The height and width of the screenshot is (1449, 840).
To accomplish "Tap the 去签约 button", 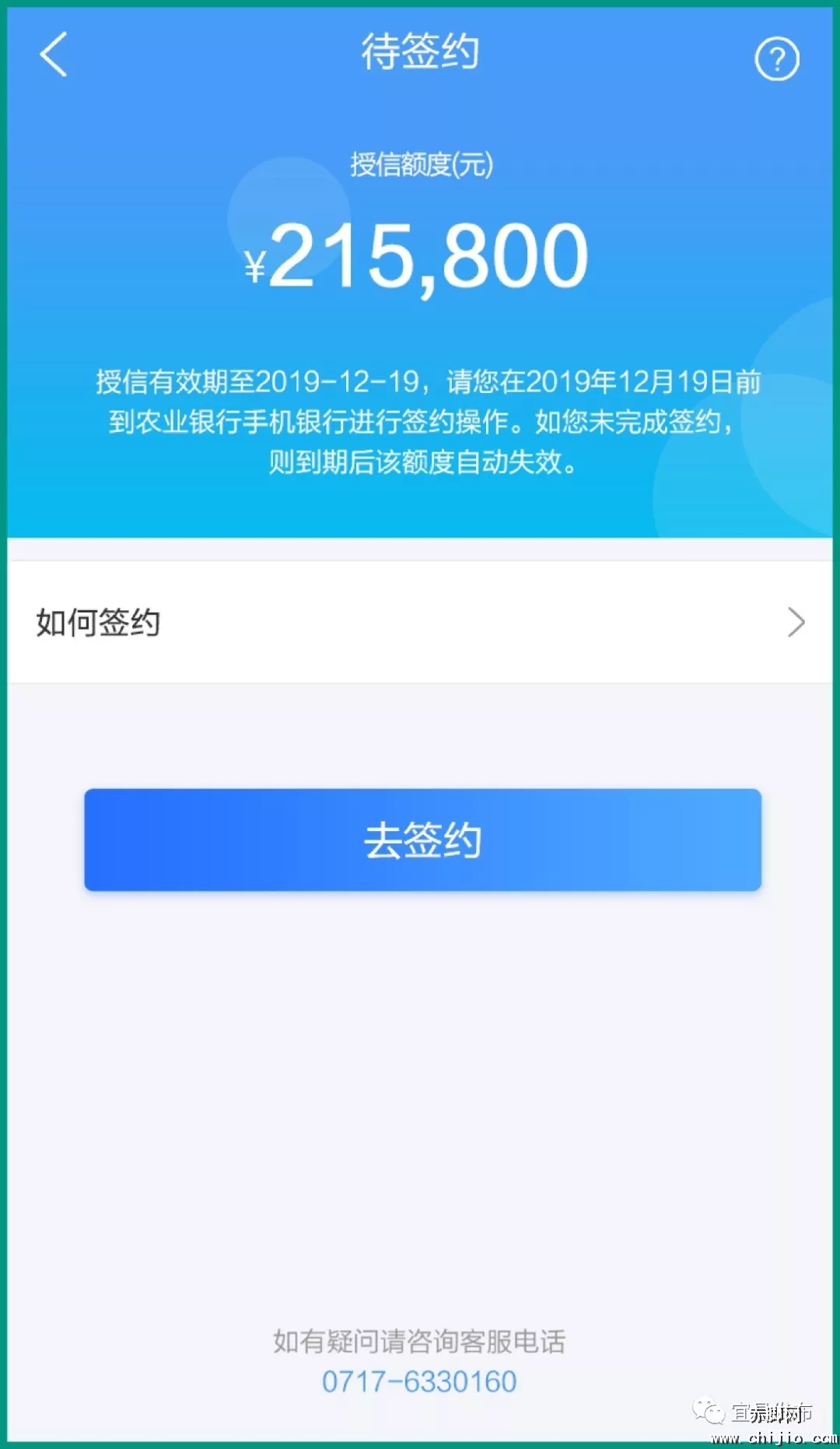I will pos(422,840).
